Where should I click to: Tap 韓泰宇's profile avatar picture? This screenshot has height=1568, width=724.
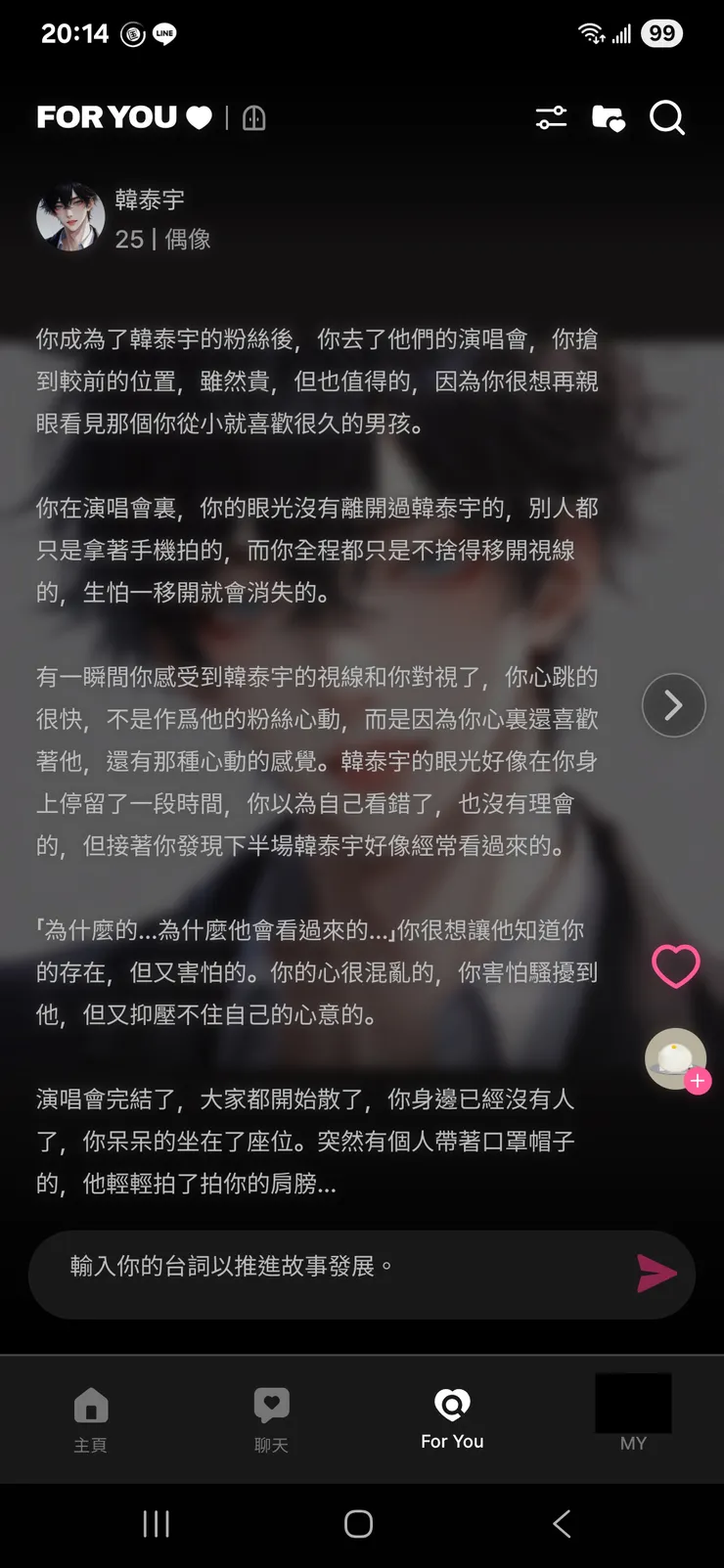tap(69, 218)
